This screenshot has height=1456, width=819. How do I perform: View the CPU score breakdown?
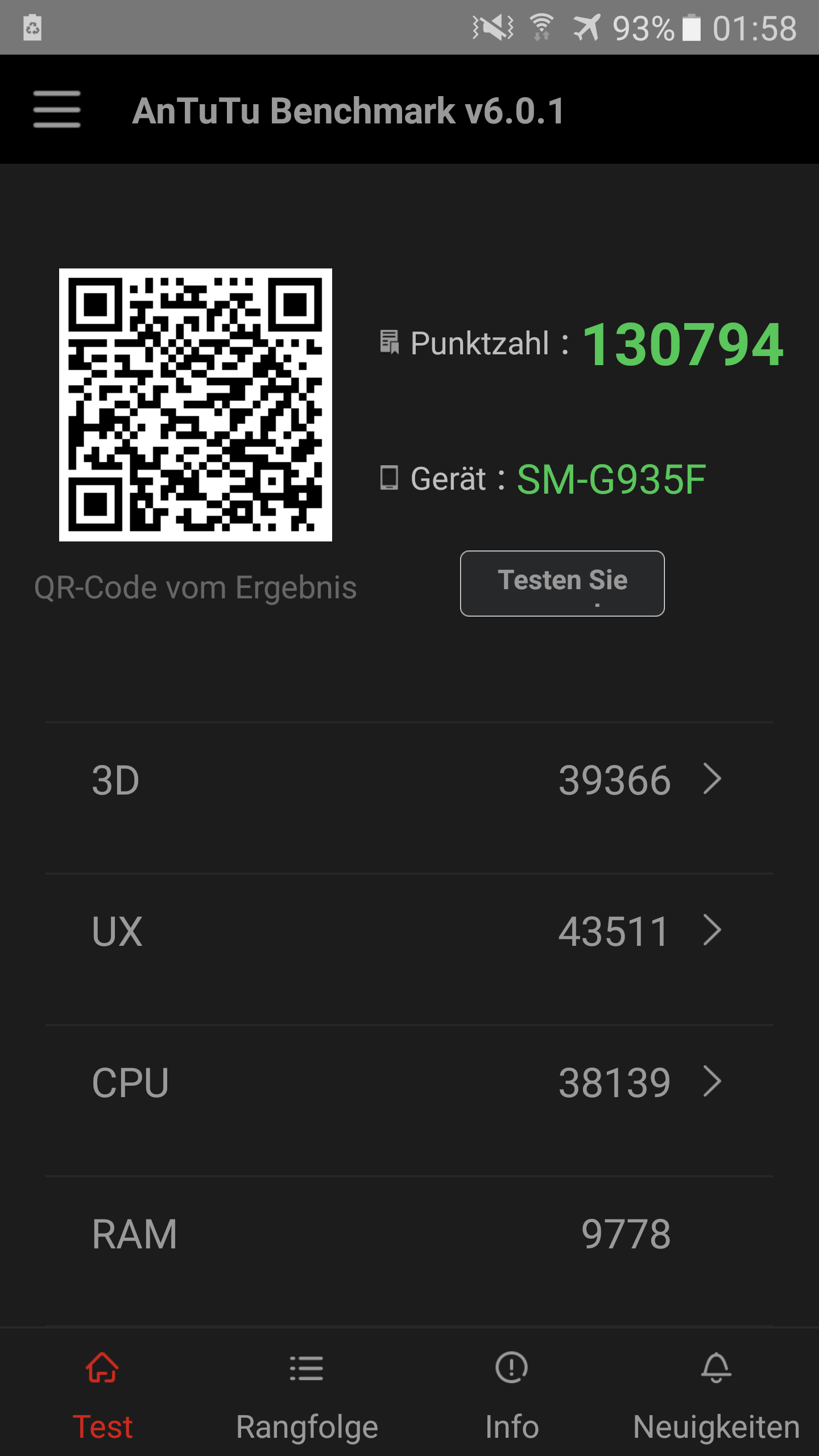coord(409,1082)
